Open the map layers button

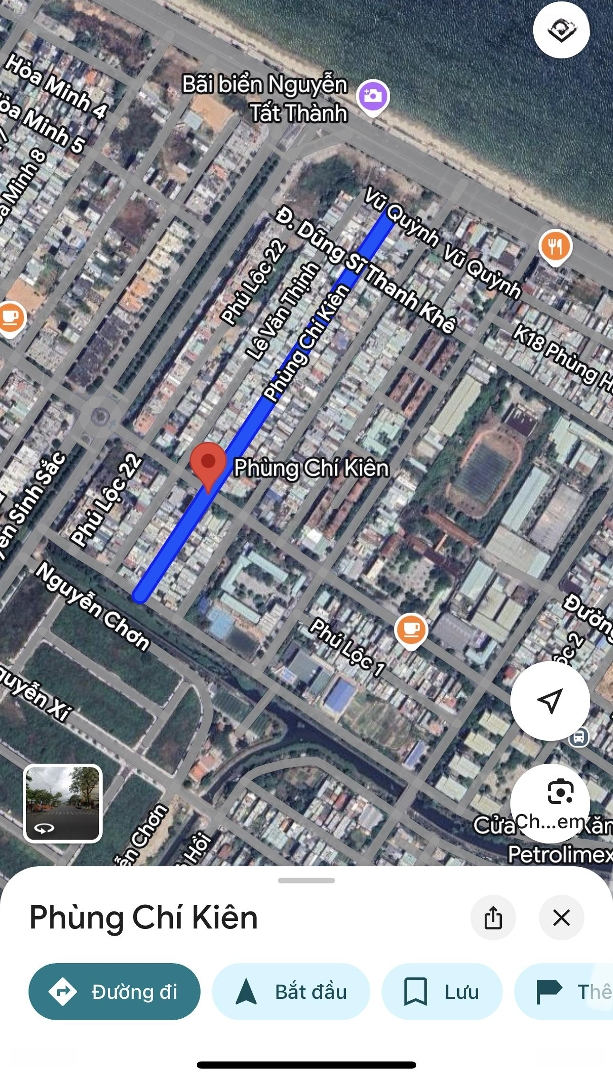click(561, 31)
